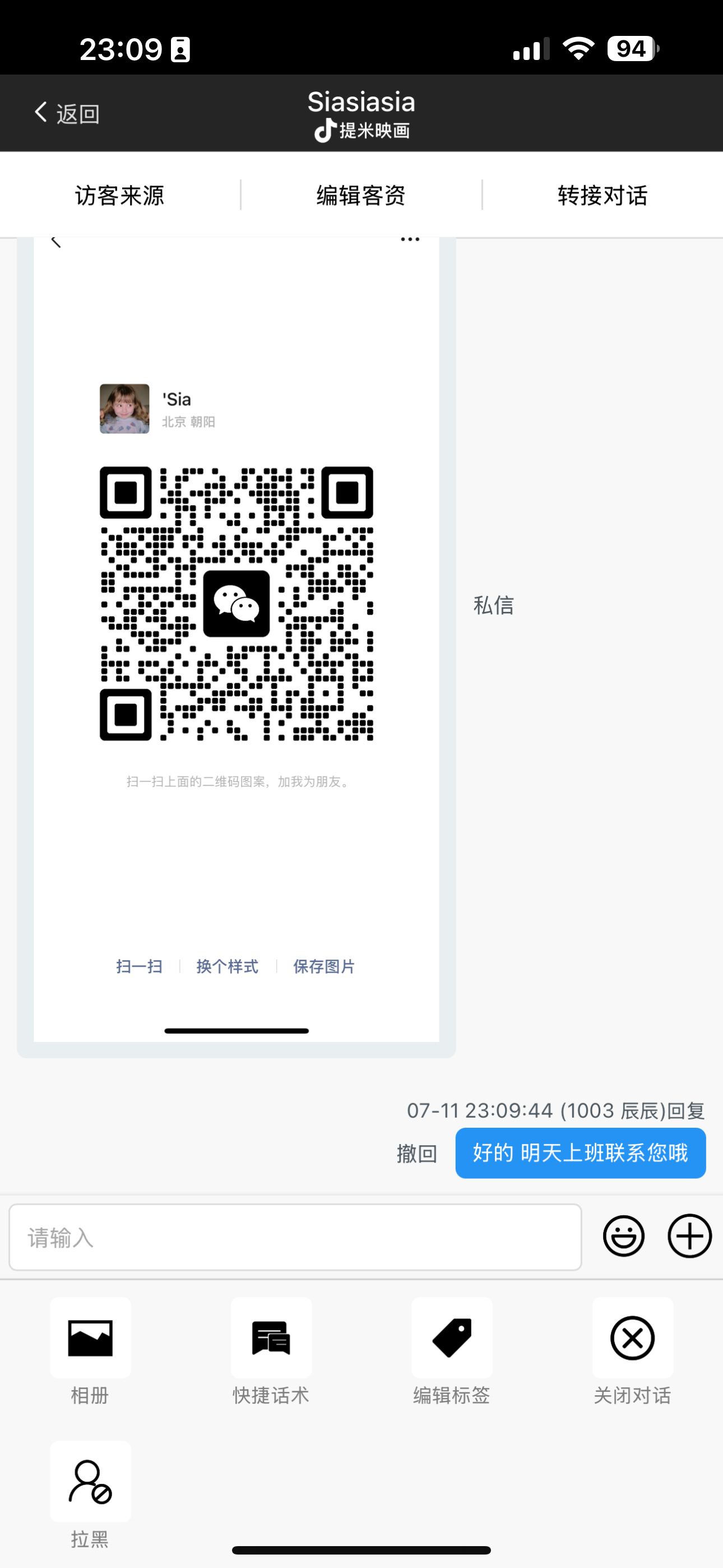Block this user with 拉黑
This screenshot has height=1568, width=723.
click(90, 1495)
